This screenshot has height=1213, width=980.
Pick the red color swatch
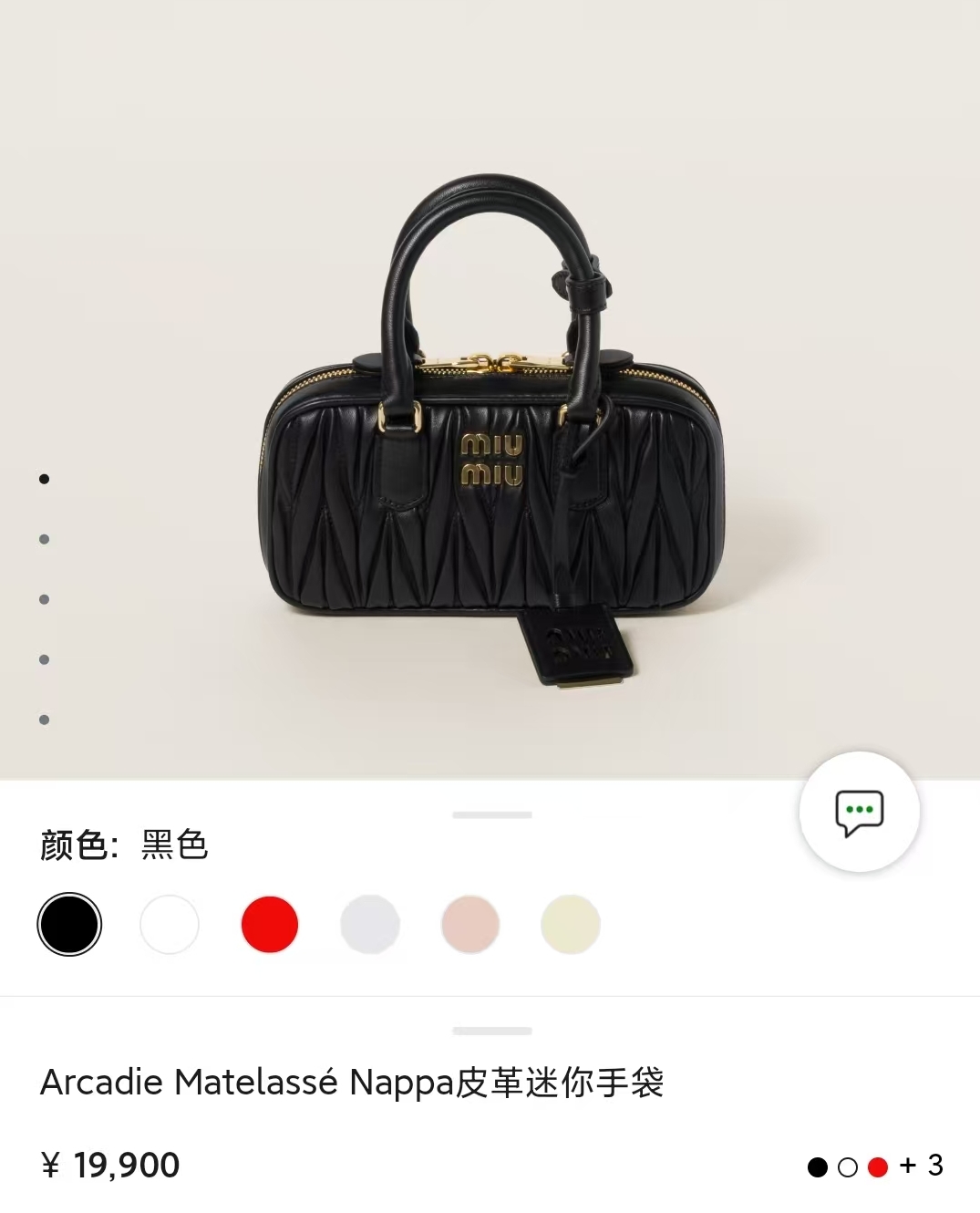point(270,924)
